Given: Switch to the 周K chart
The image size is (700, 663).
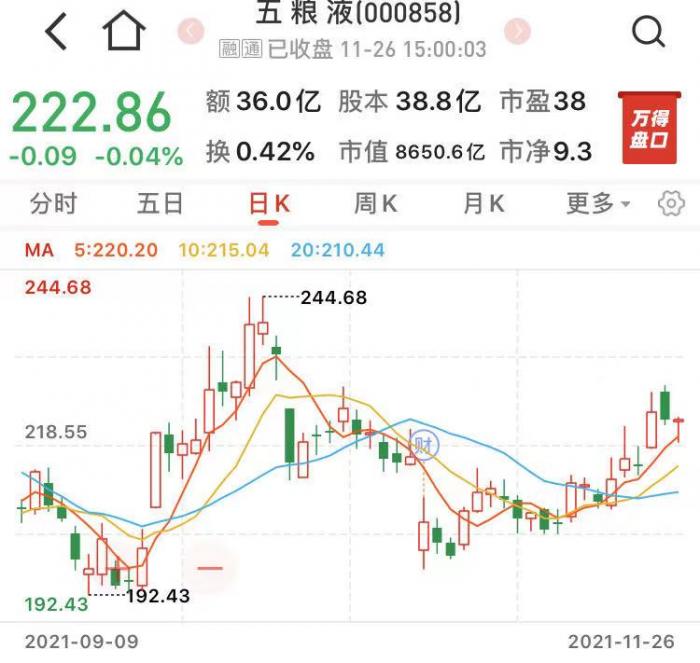Looking at the screenshot, I should click(376, 204).
